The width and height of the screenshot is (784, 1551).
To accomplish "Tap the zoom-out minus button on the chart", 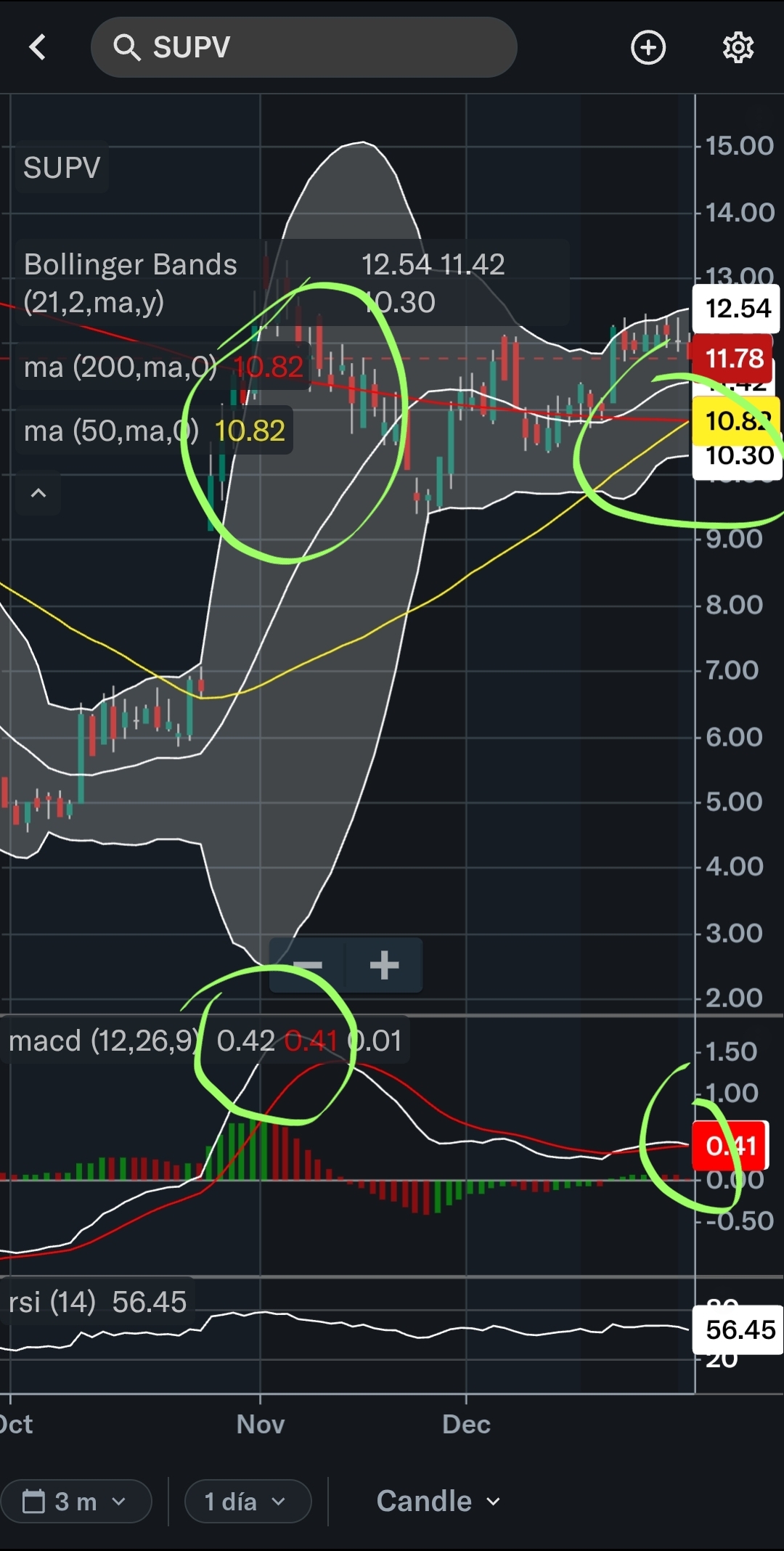I will pyautogui.click(x=308, y=966).
